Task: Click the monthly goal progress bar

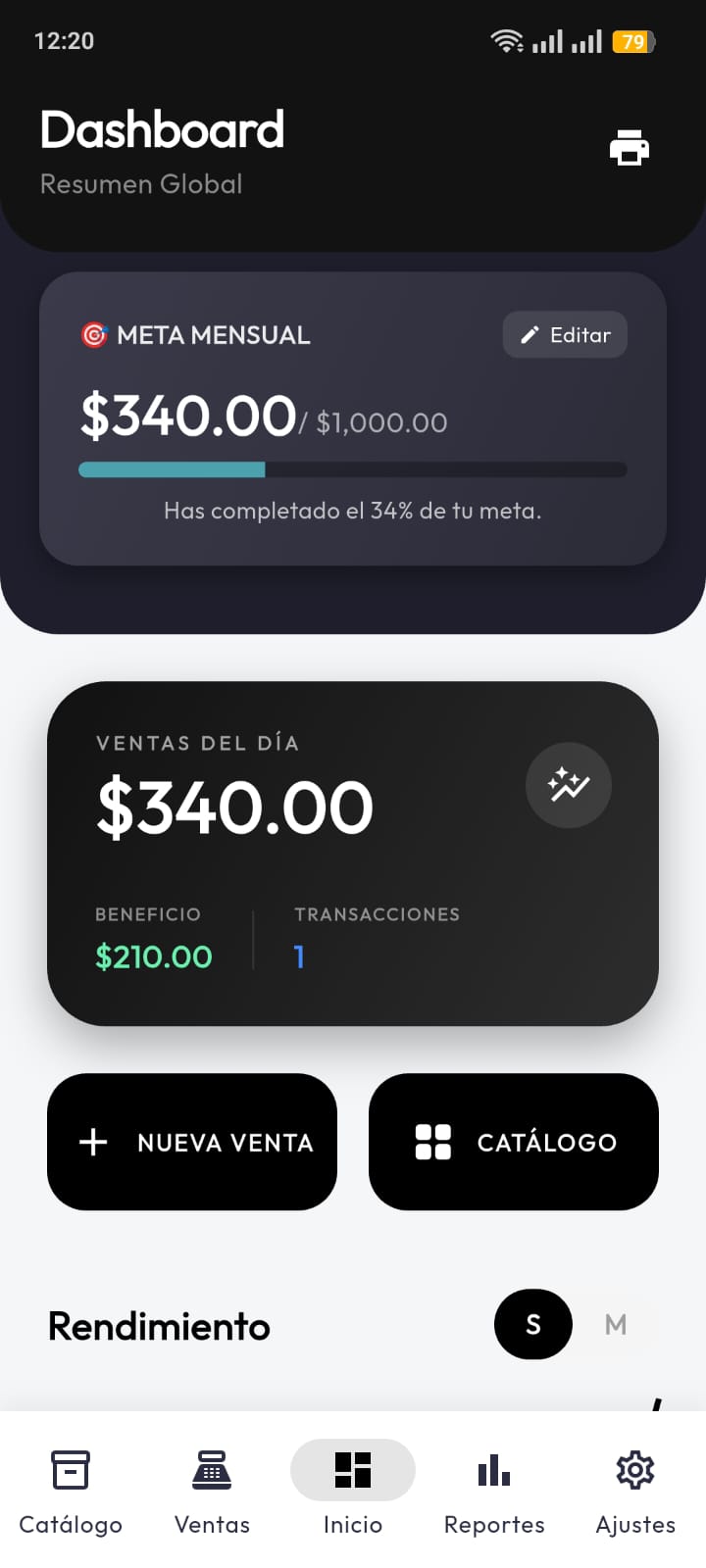Action: coord(351,470)
